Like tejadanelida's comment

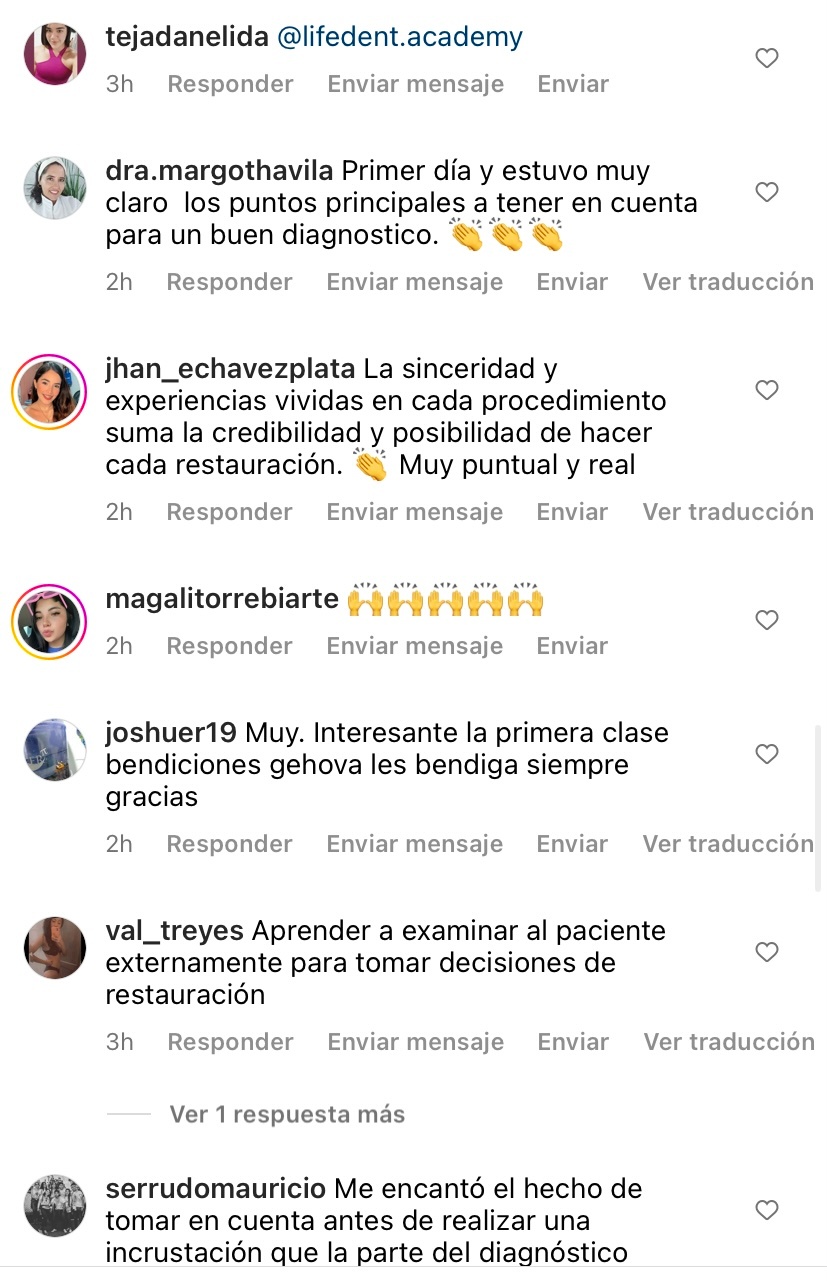point(766,59)
